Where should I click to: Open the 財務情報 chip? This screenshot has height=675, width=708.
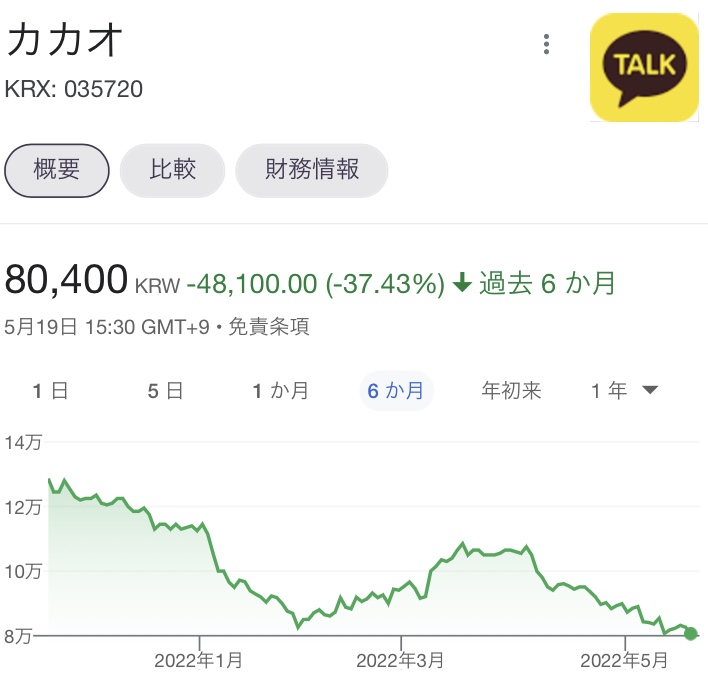tap(311, 169)
